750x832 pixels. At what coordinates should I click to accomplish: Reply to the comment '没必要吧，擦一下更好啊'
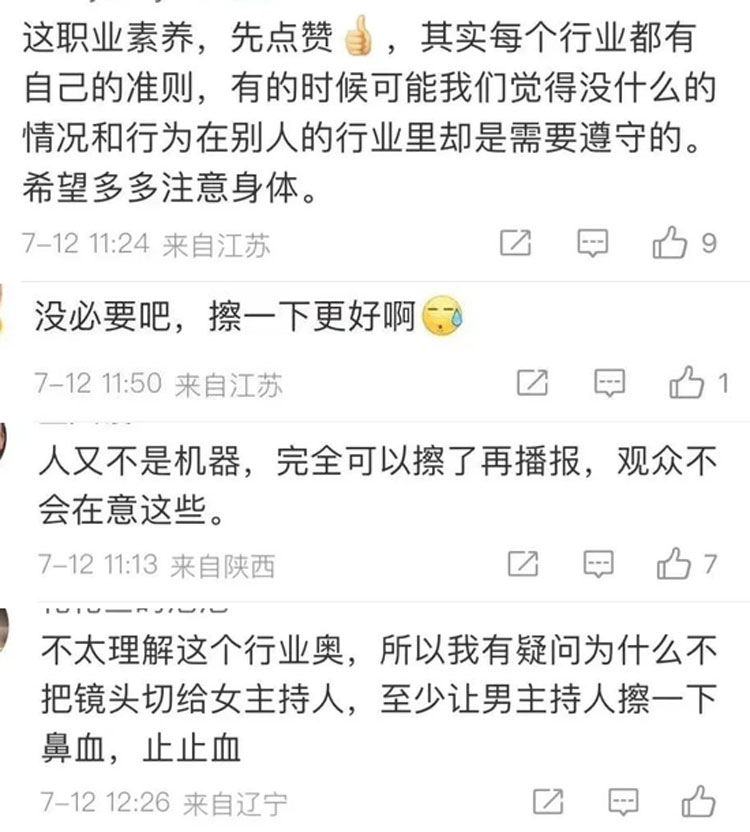click(x=609, y=382)
